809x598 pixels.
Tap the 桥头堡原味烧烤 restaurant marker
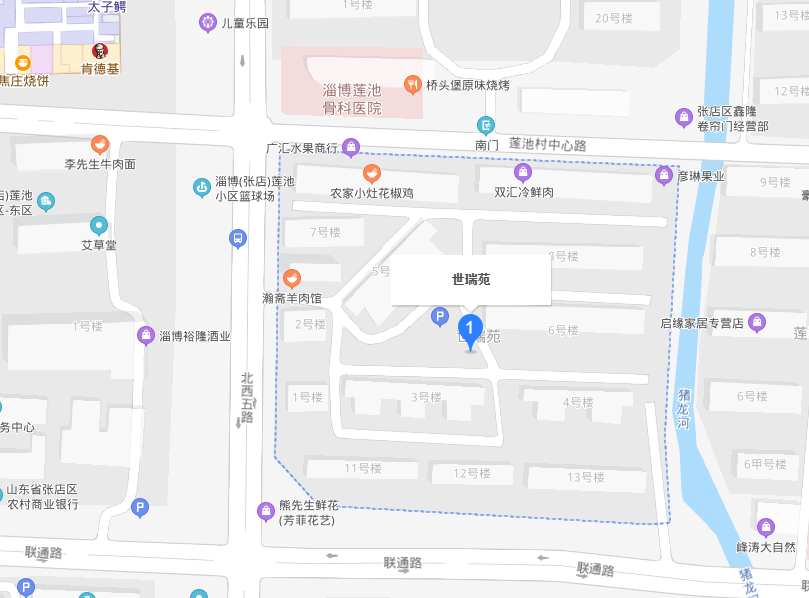pyautogui.click(x=412, y=85)
